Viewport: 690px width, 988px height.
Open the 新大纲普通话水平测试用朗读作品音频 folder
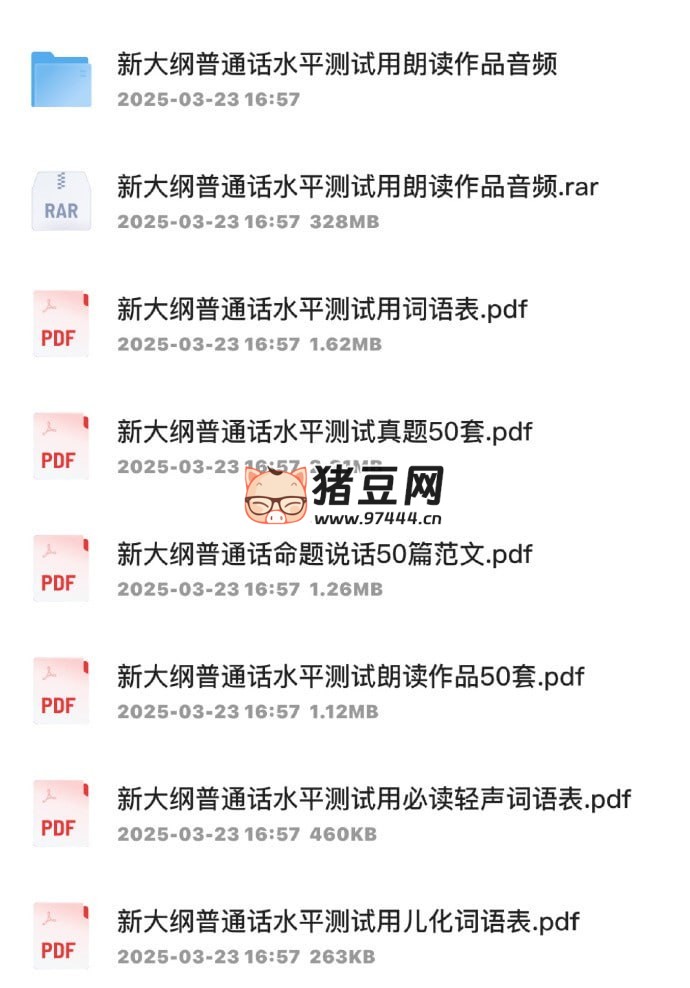pyautogui.click(x=337, y=65)
